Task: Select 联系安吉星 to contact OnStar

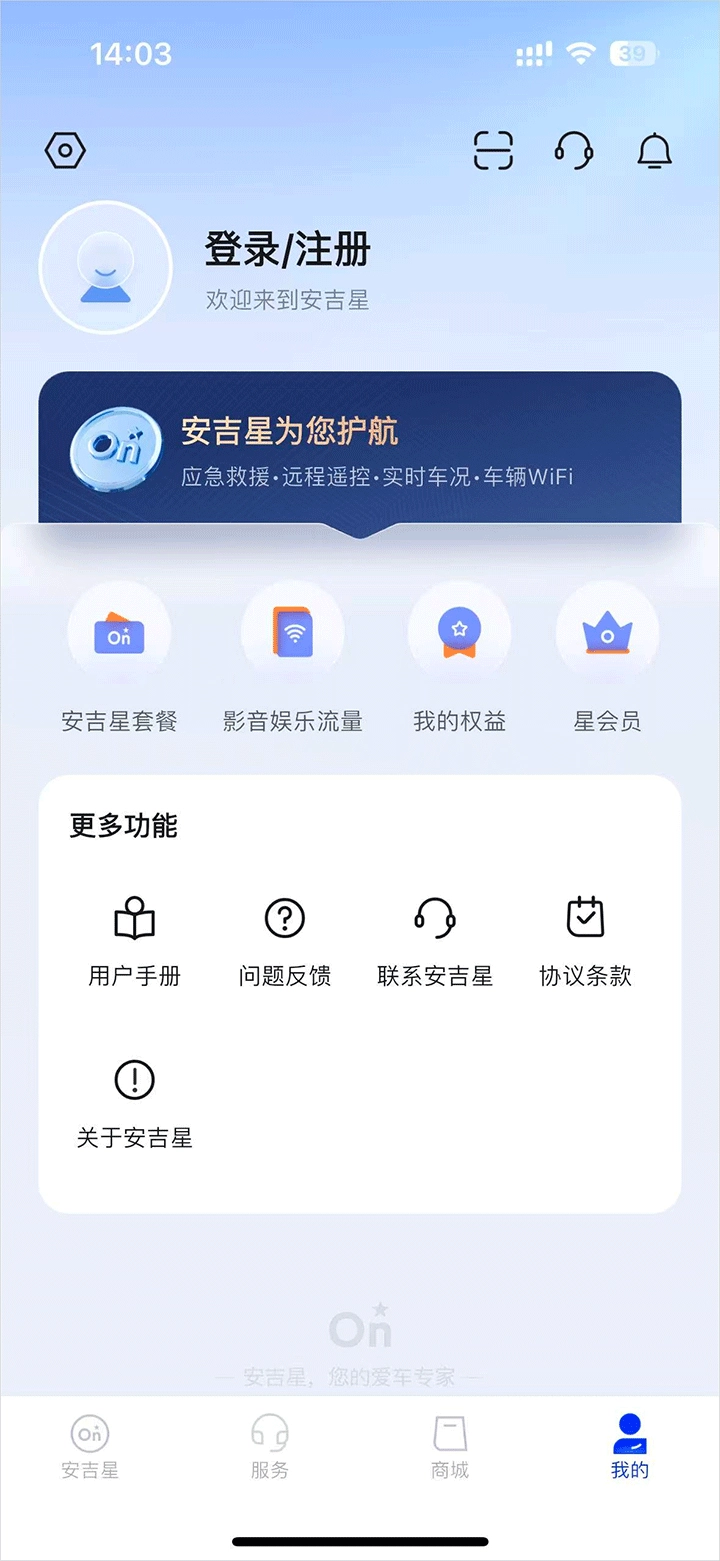Action: 435,941
